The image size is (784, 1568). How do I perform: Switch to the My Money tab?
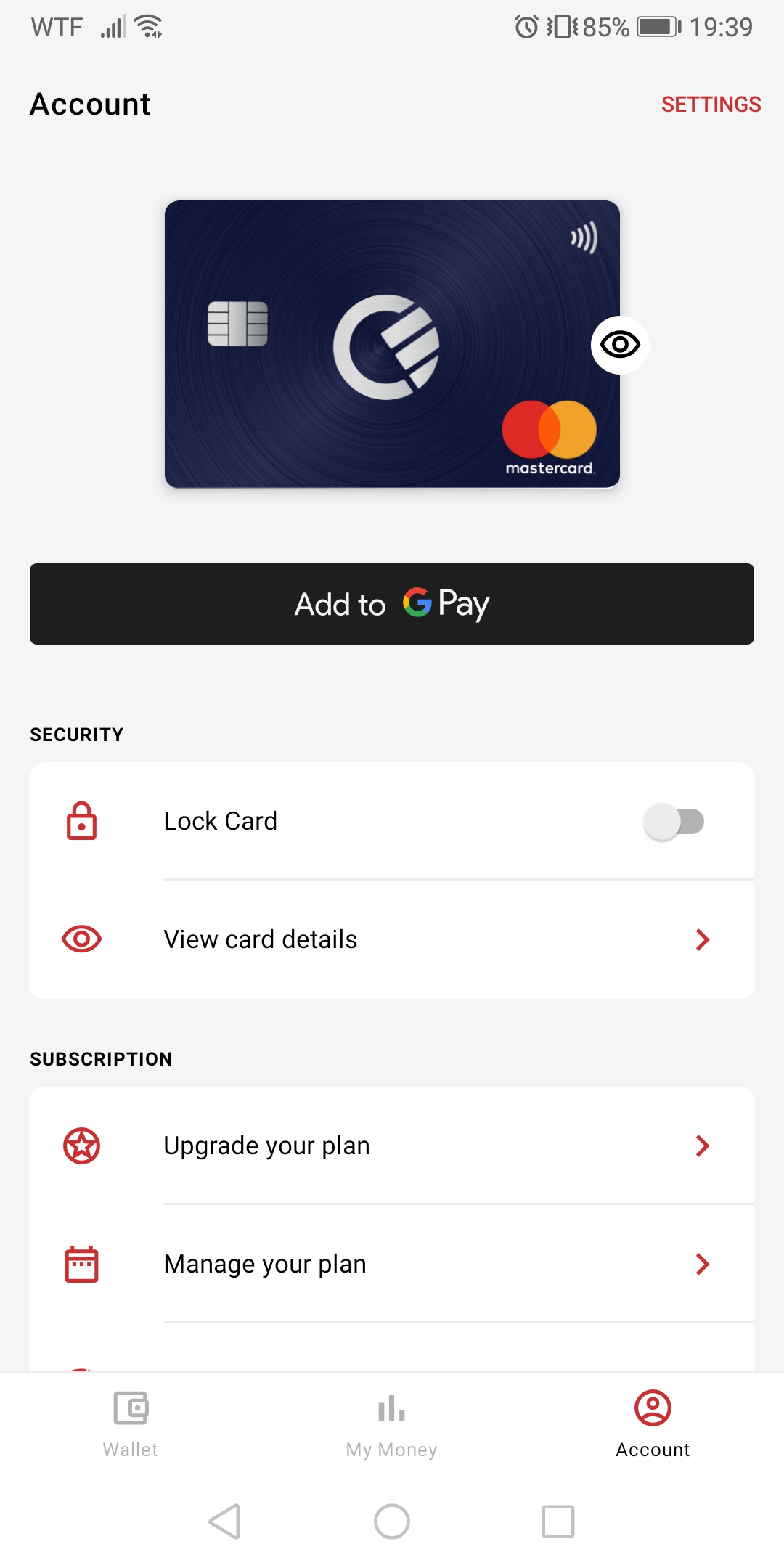(392, 1424)
